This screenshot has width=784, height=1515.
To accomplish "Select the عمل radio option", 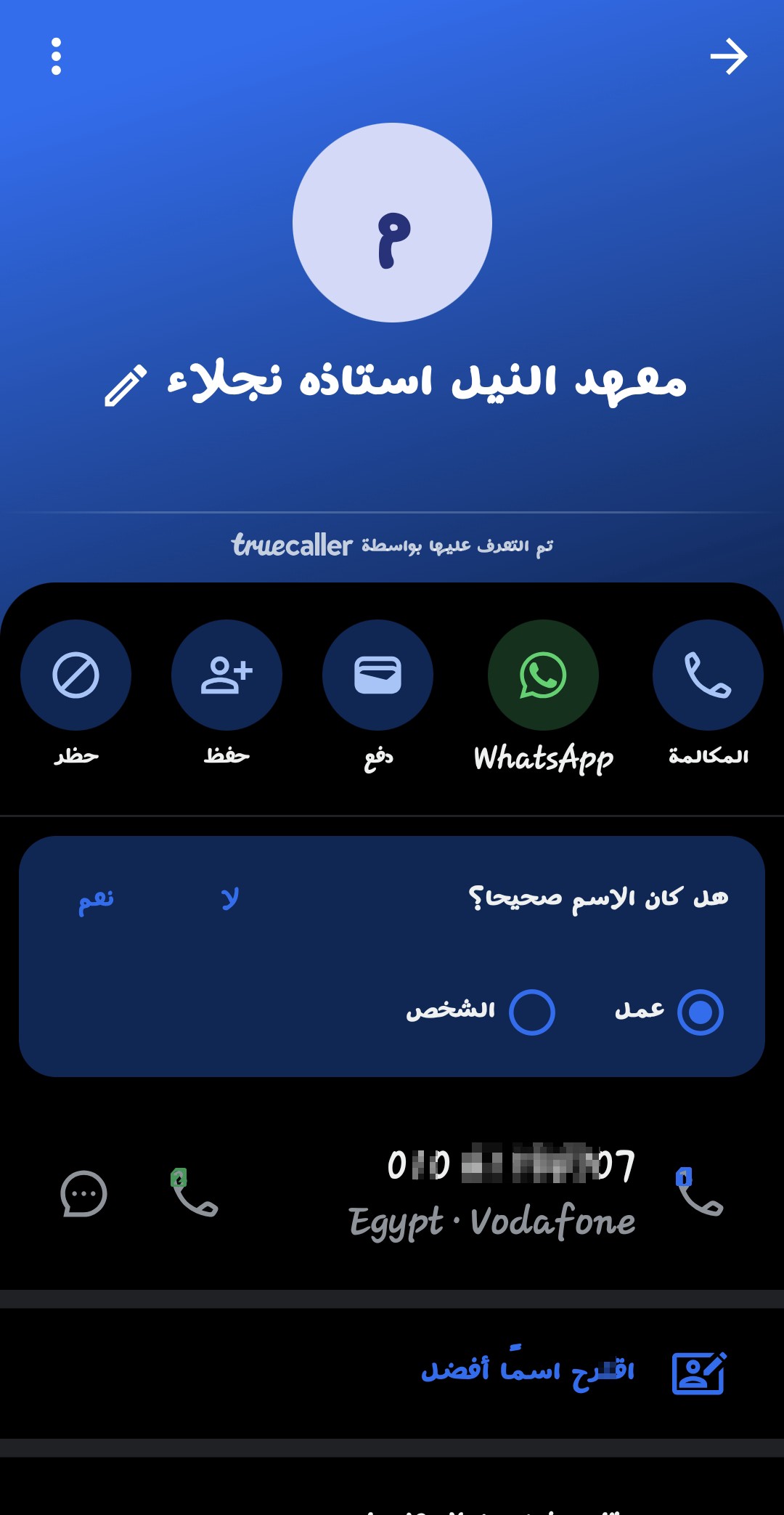I will click(701, 1012).
